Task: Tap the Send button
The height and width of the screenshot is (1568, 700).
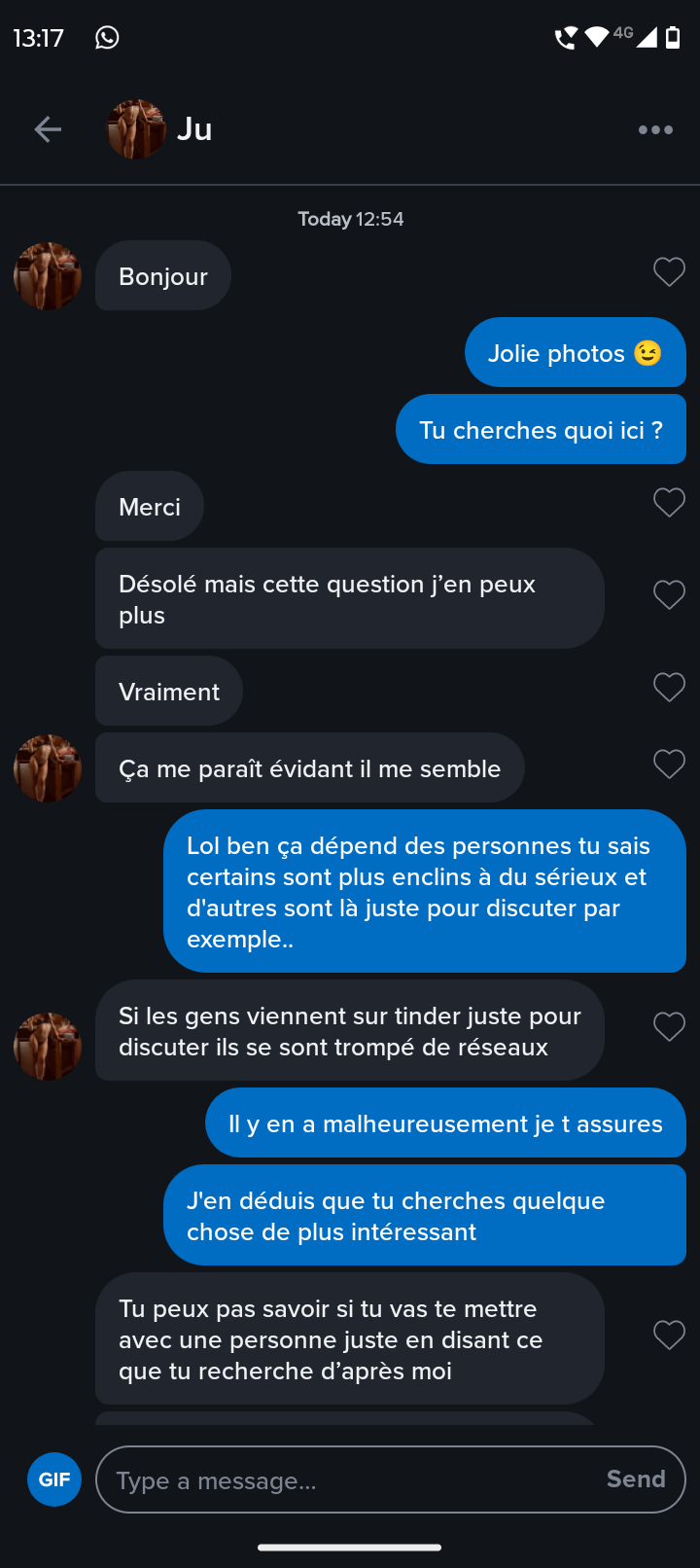Action: [636, 1479]
